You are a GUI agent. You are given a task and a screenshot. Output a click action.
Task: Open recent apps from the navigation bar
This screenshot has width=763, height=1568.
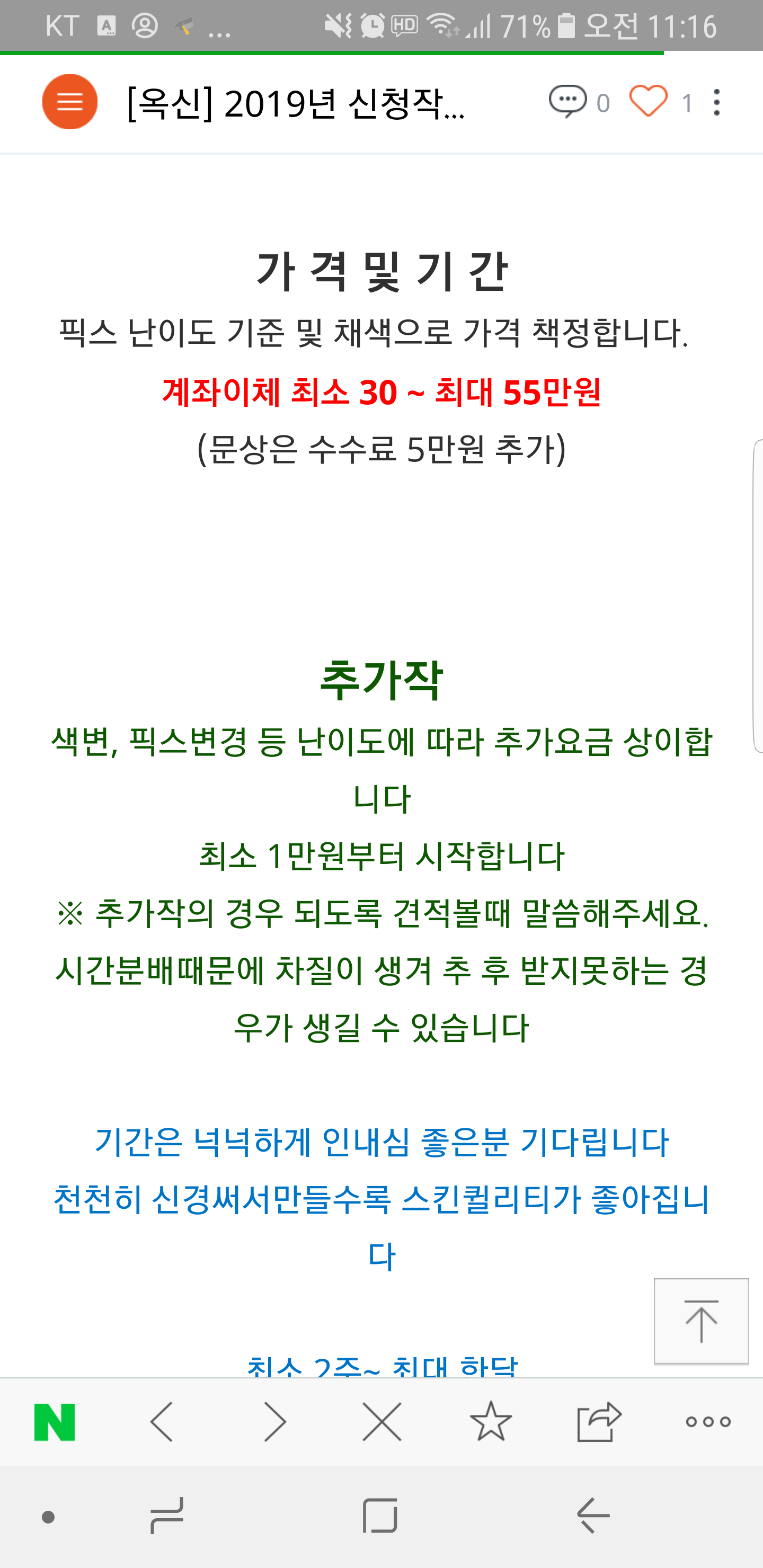(x=167, y=1516)
